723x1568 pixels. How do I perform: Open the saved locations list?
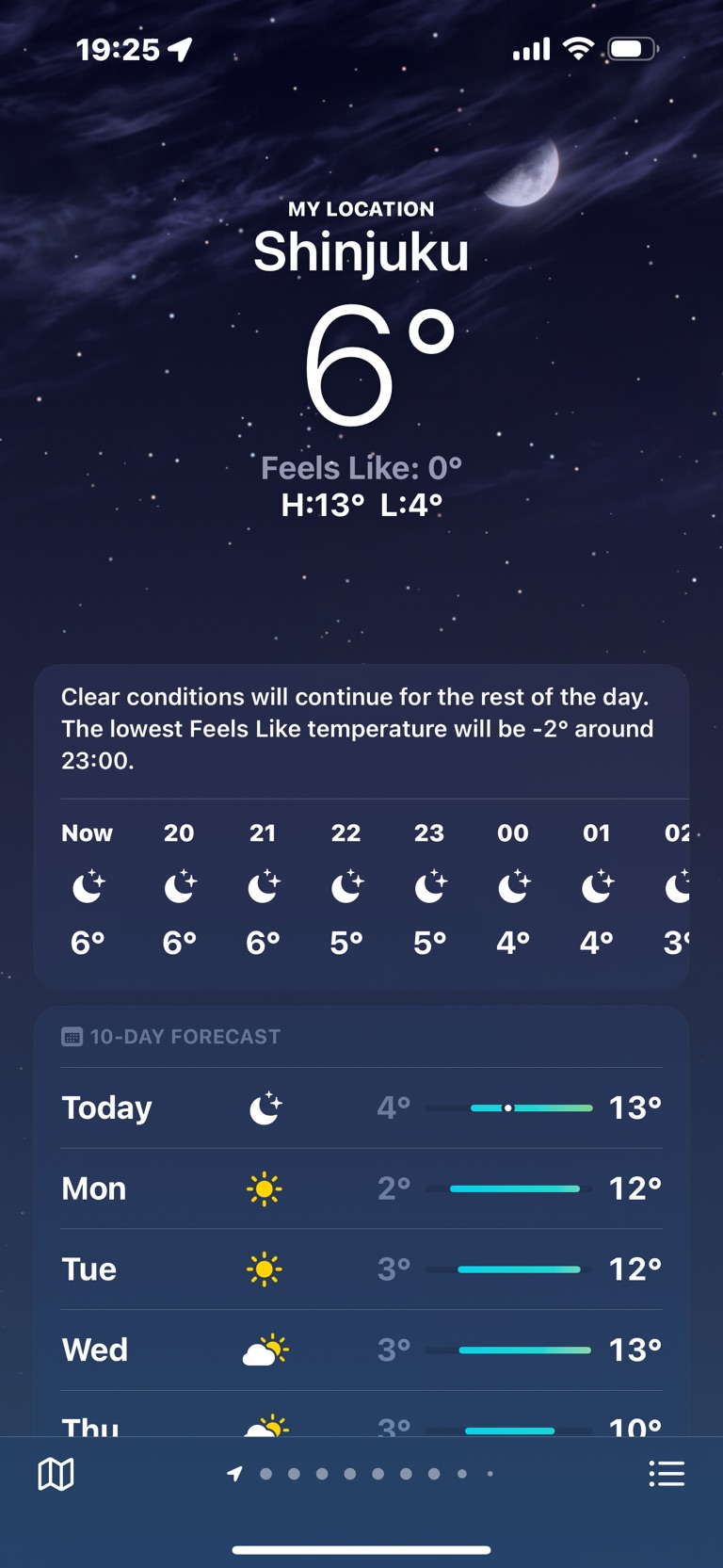tap(667, 1474)
